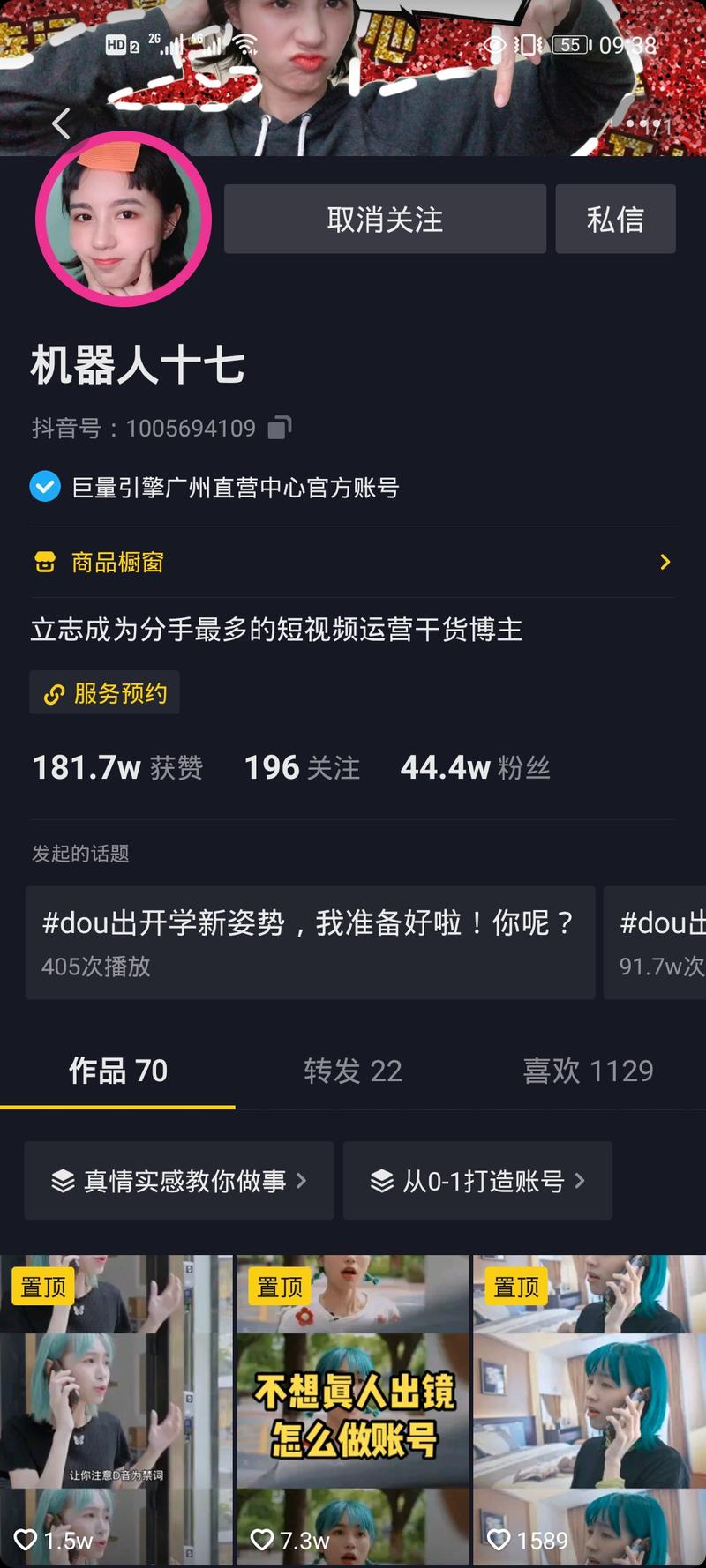Screen dimensions: 706x1568
Task: Send a private message via 私信
Action: click(x=615, y=219)
